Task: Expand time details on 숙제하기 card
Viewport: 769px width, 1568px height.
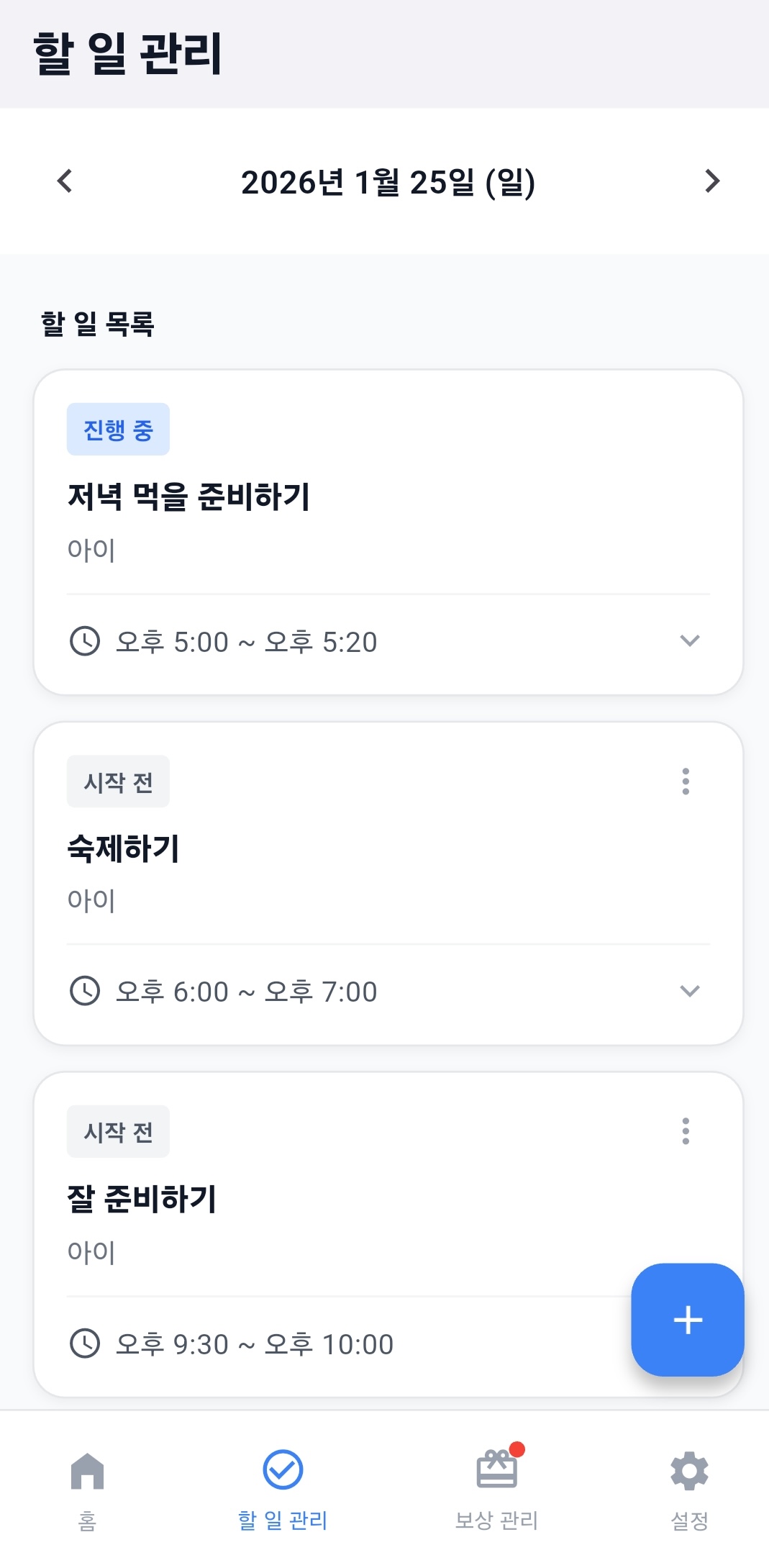Action: (690, 991)
